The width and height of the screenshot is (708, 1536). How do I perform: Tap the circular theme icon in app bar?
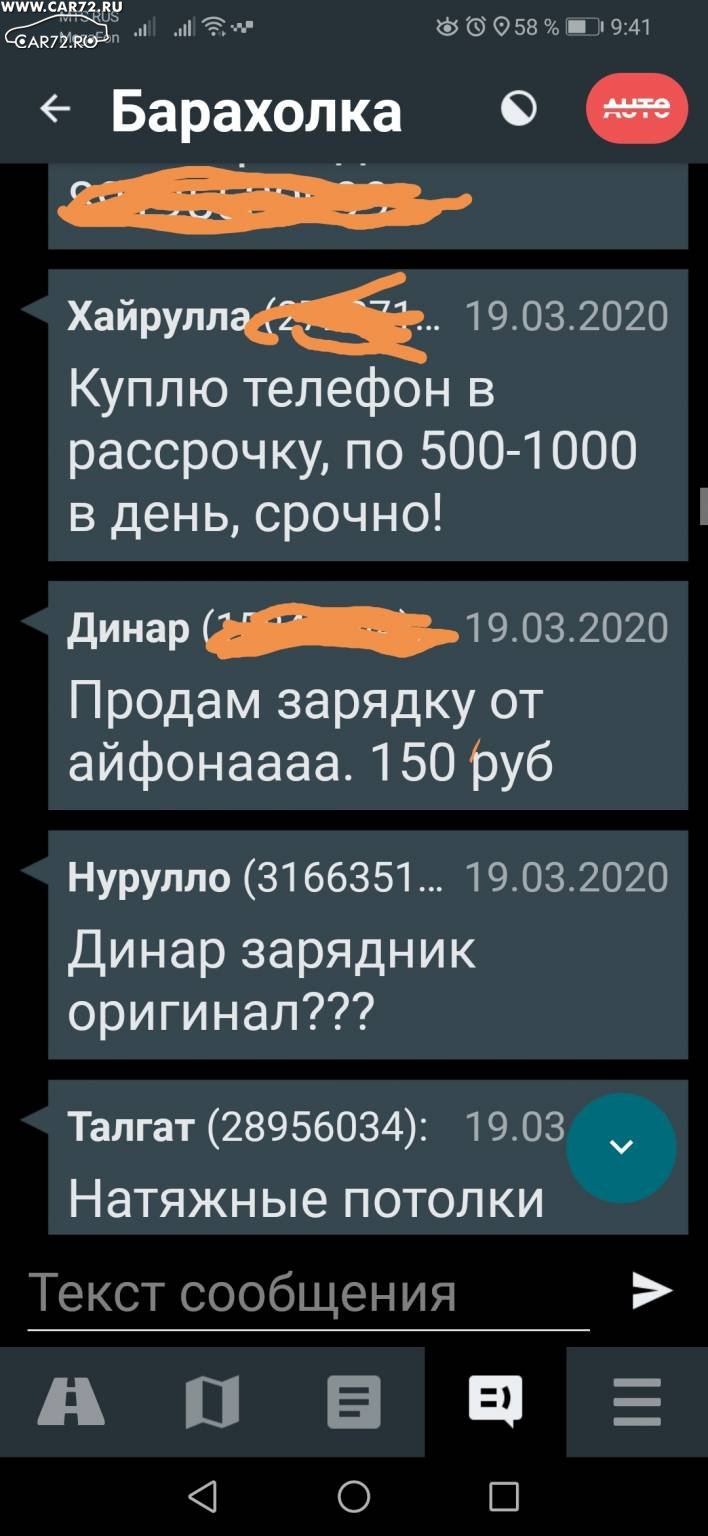tap(518, 108)
